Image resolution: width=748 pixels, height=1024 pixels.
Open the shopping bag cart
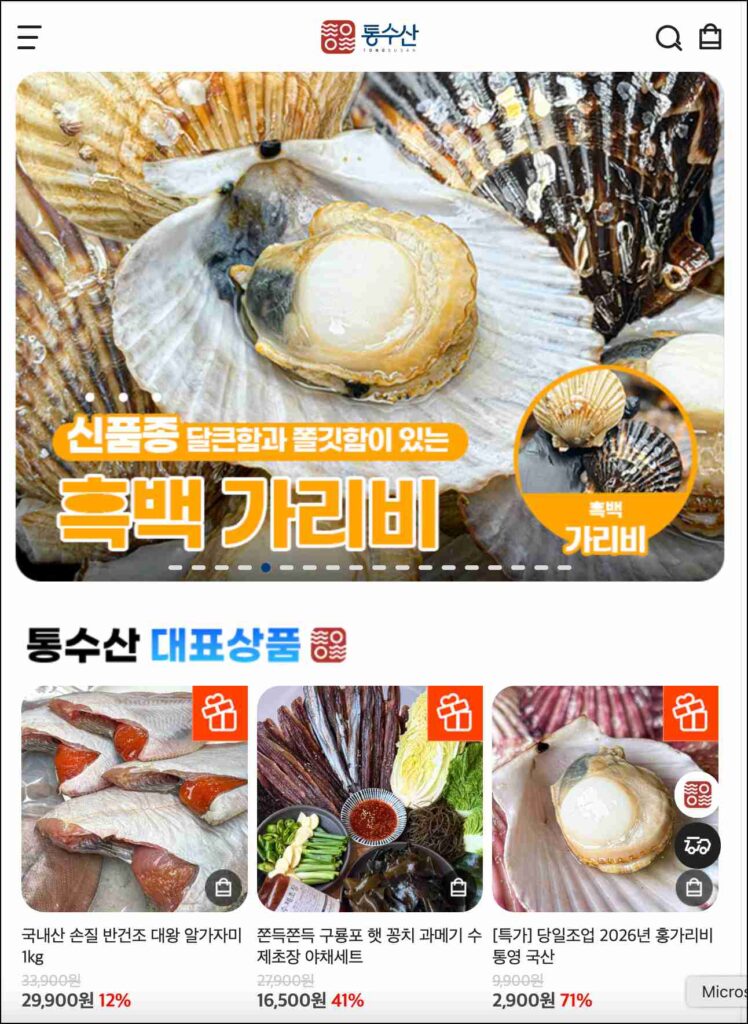(710, 37)
